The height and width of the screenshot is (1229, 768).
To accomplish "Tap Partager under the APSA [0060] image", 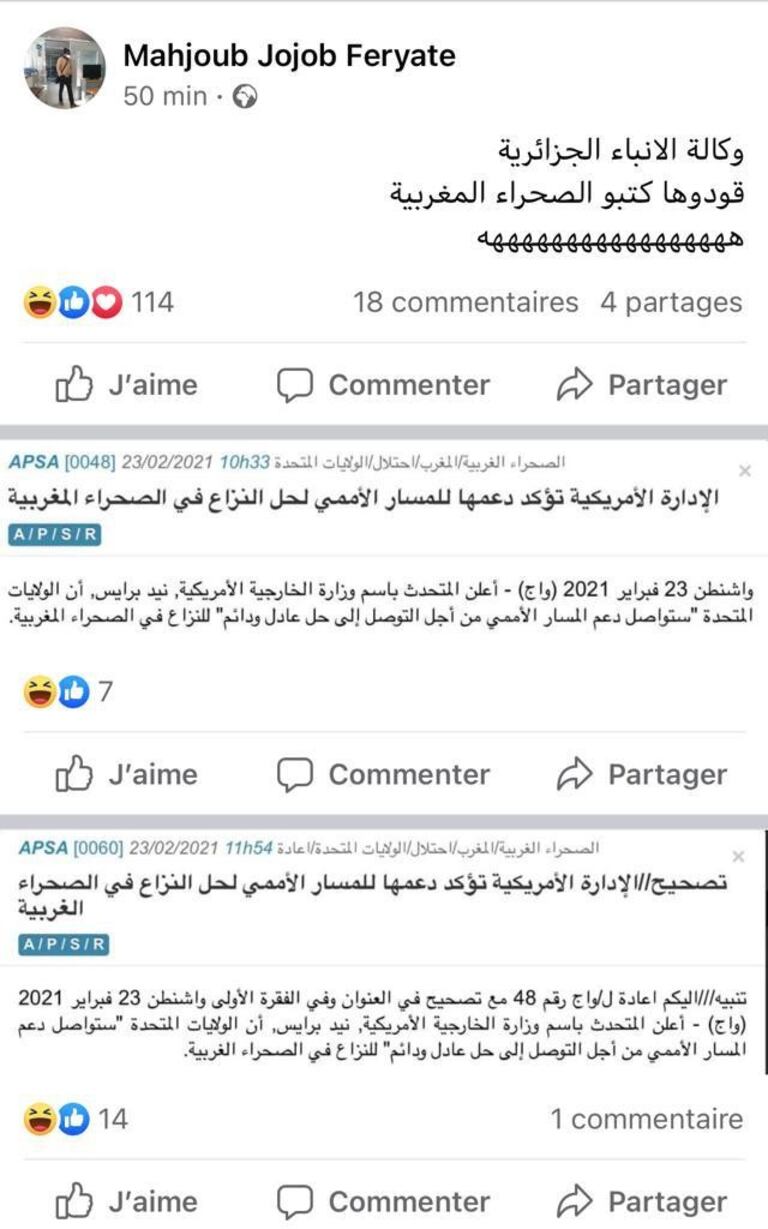I will pos(641,1201).
